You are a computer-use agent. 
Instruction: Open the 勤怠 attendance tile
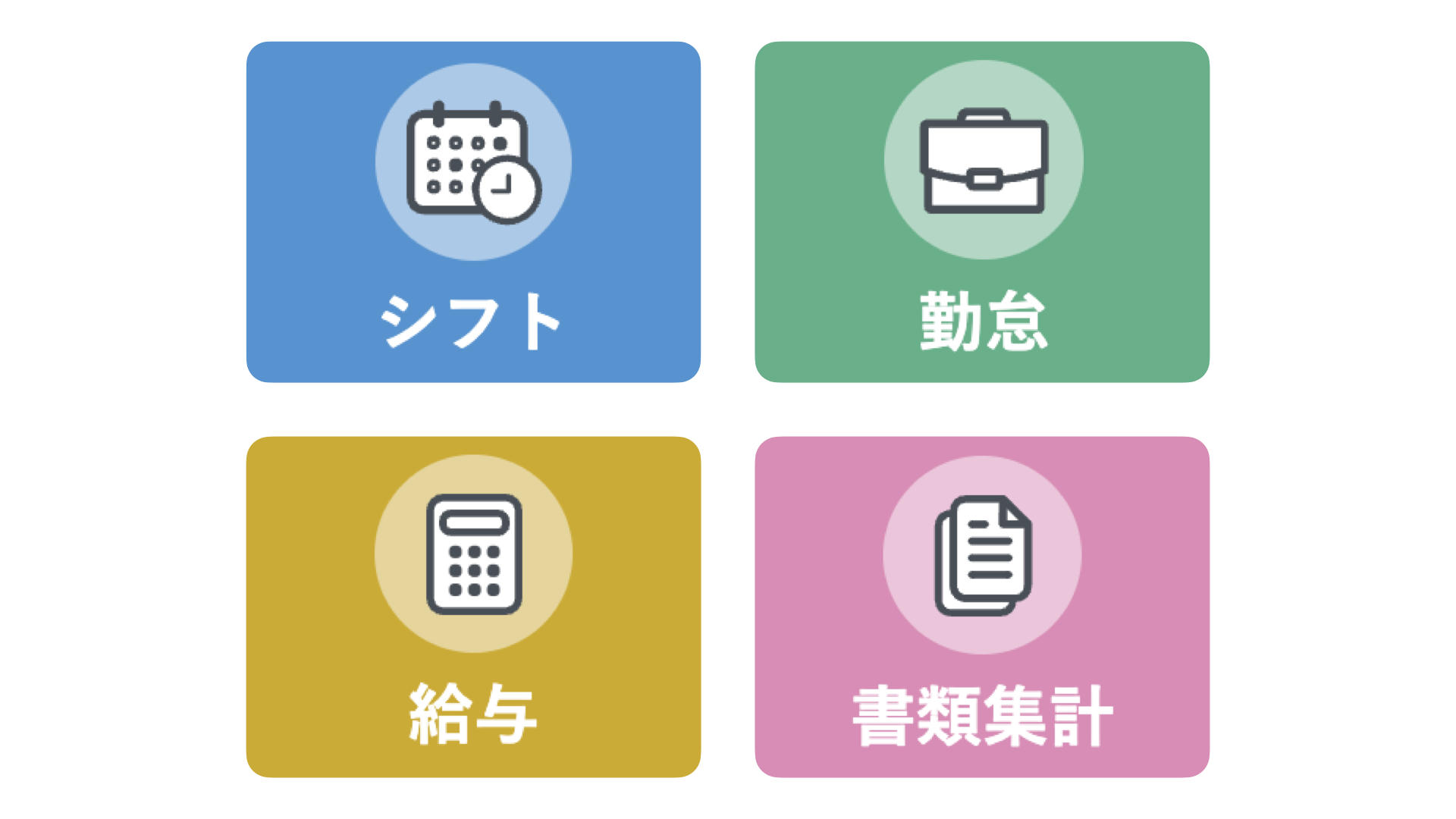[x=982, y=212]
